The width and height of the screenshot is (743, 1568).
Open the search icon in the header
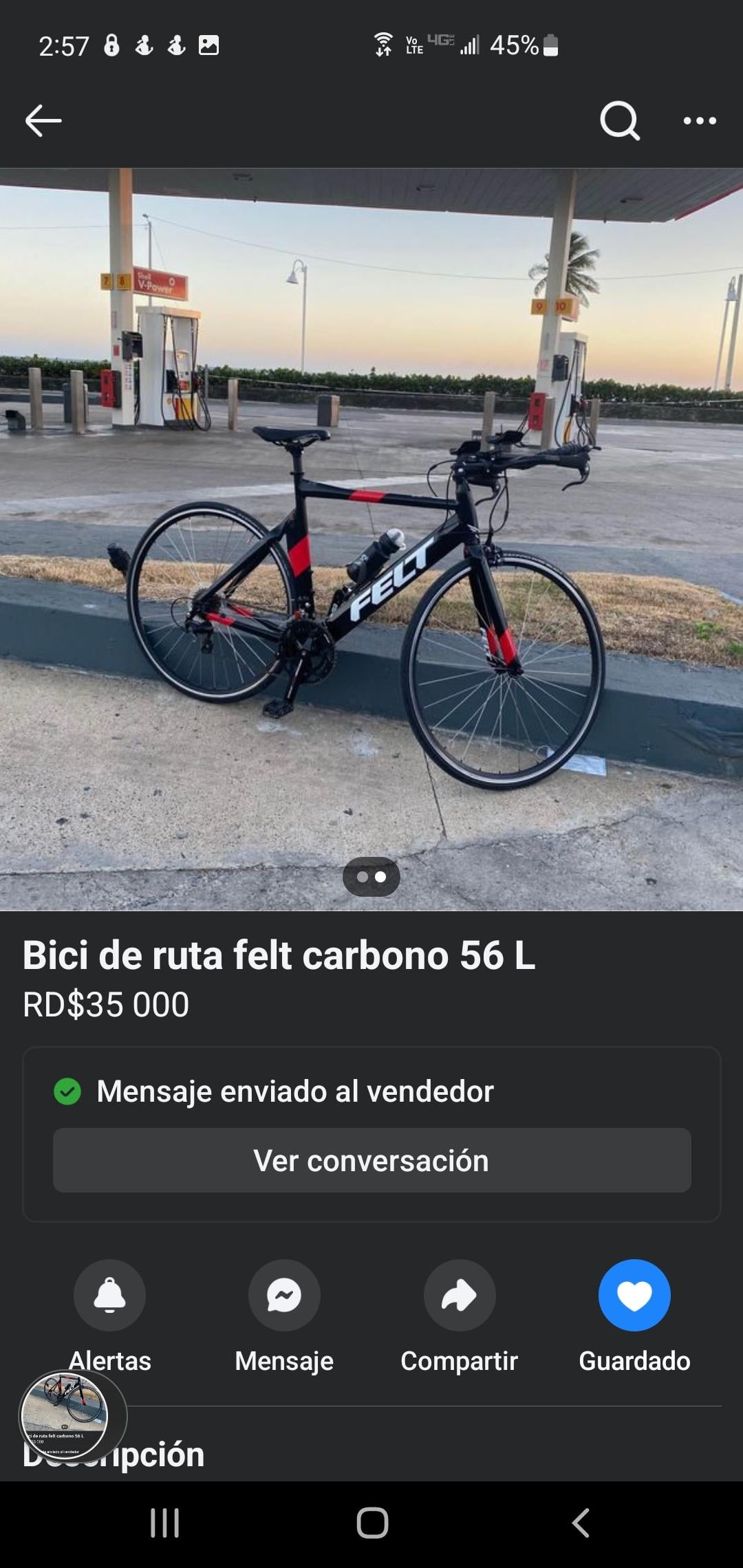(620, 121)
